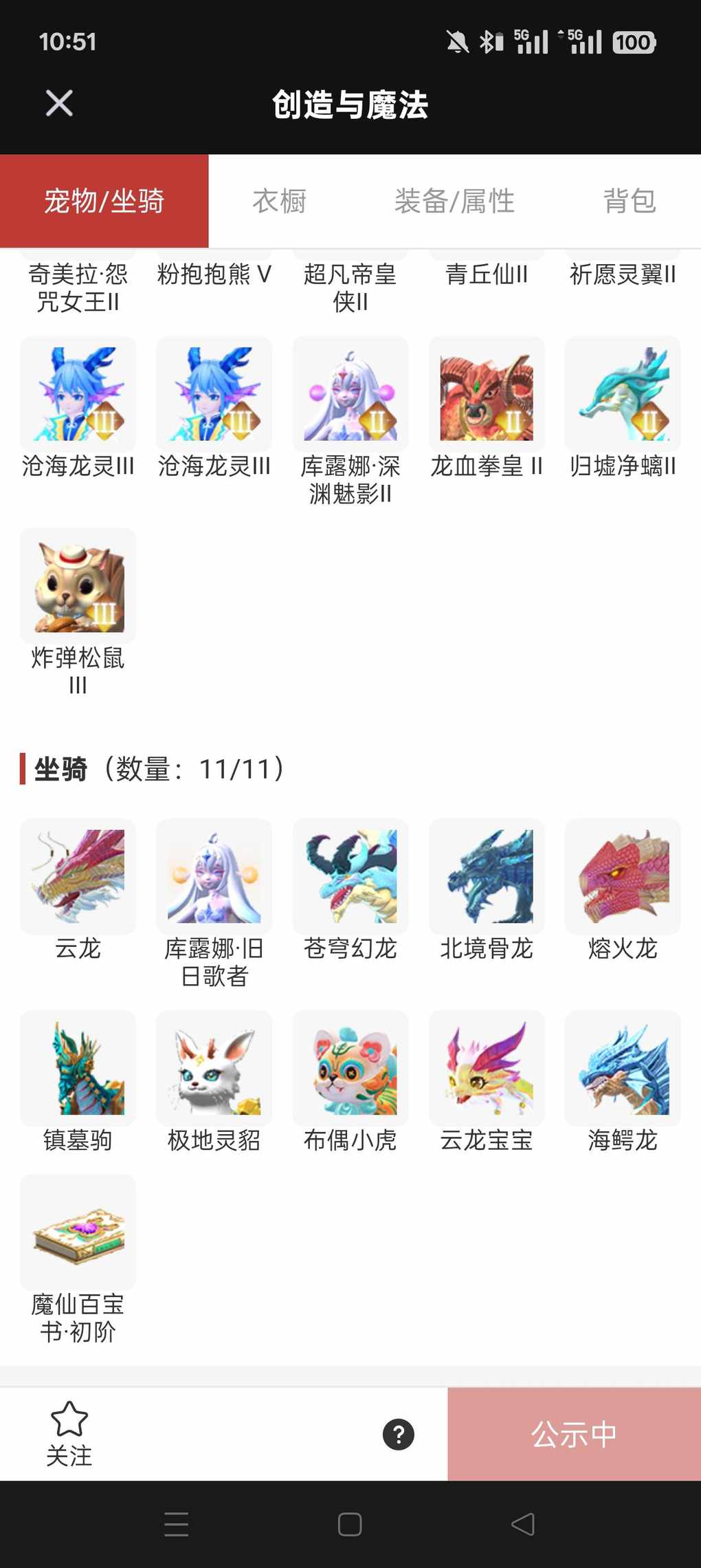The height and width of the screenshot is (1568, 701).
Task: Switch to the 背包 tab
Action: pyautogui.click(x=629, y=201)
